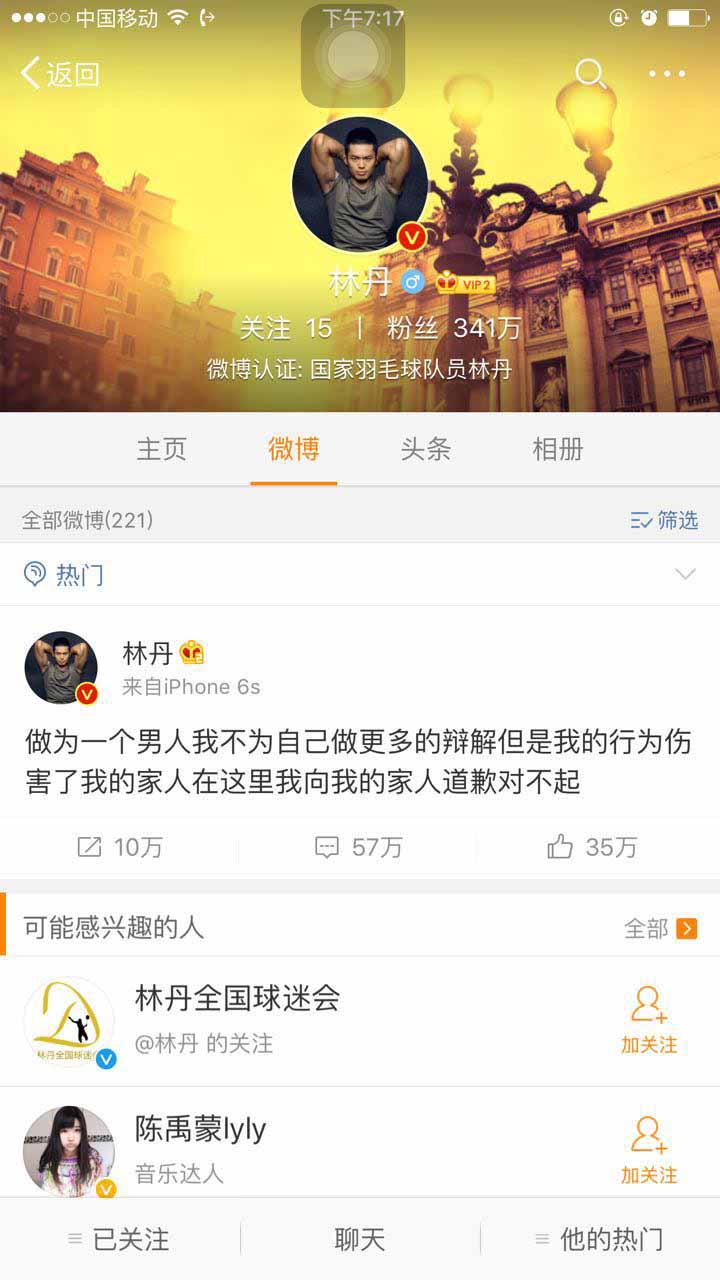720x1280 pixels.
Task: Expand the 热门 dropdown chevron
Action: coord(685,574)
